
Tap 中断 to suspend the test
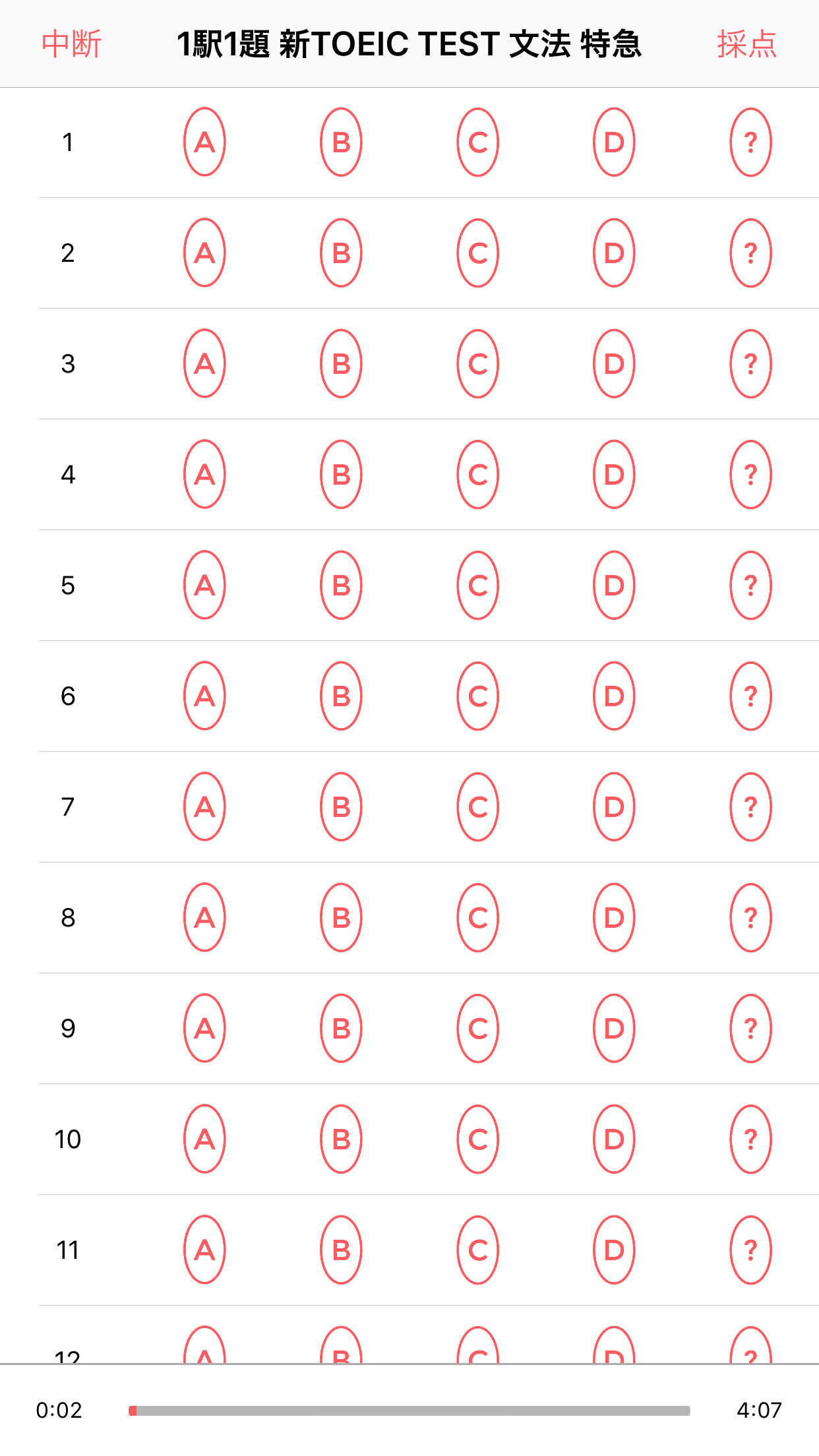click(x=71, y=44)
